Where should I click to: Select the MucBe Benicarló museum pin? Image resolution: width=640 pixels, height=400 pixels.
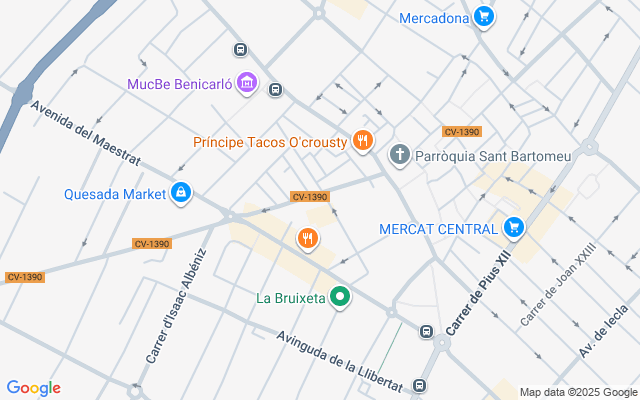coord(247,83)
